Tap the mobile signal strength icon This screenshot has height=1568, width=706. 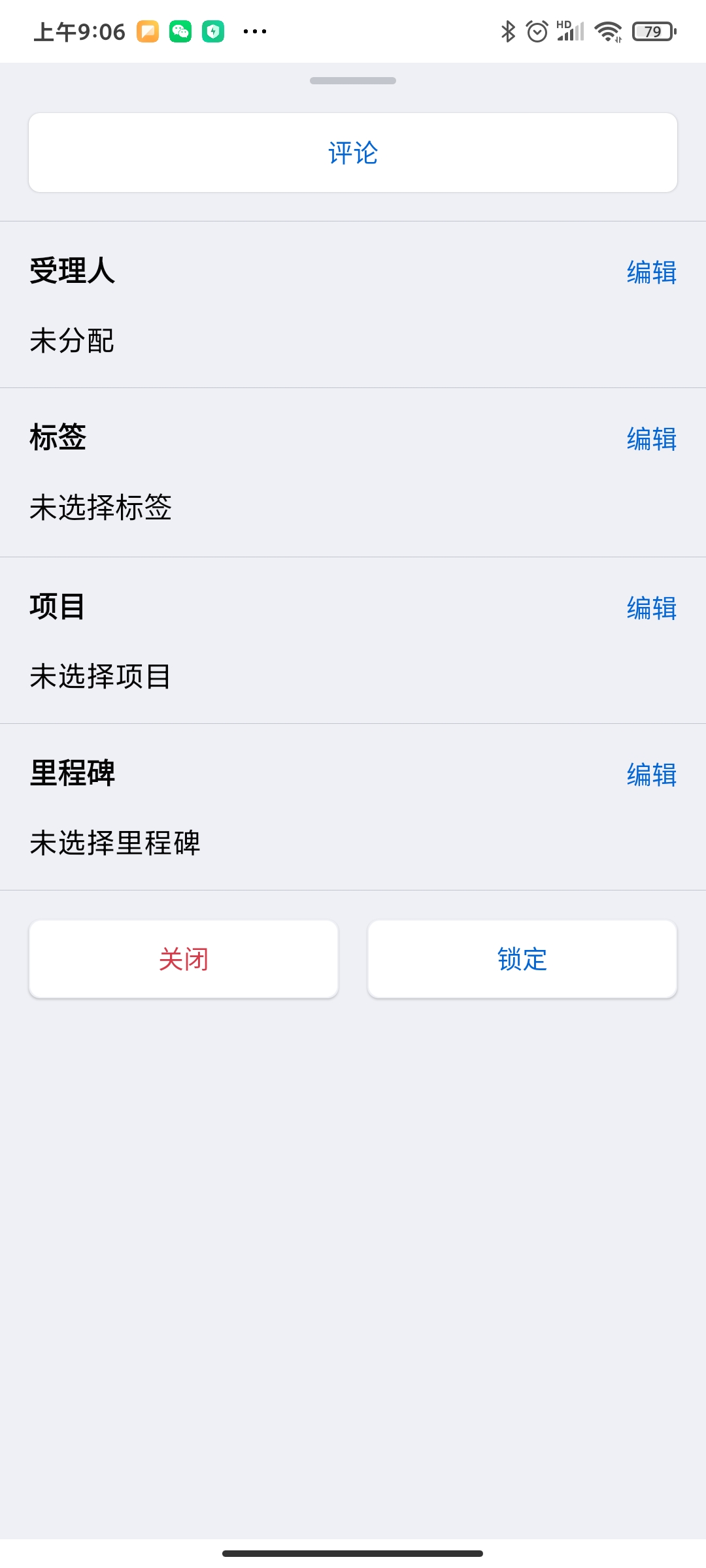(571, 33)
